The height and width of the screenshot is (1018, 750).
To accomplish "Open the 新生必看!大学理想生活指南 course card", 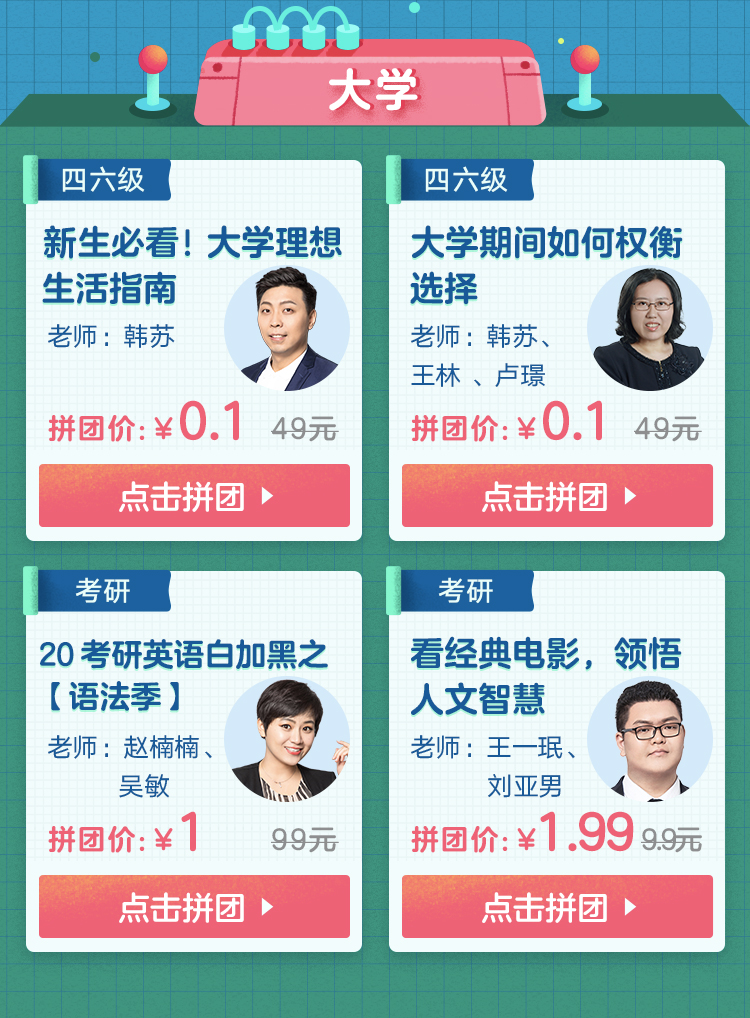I will tap(192, 265).
